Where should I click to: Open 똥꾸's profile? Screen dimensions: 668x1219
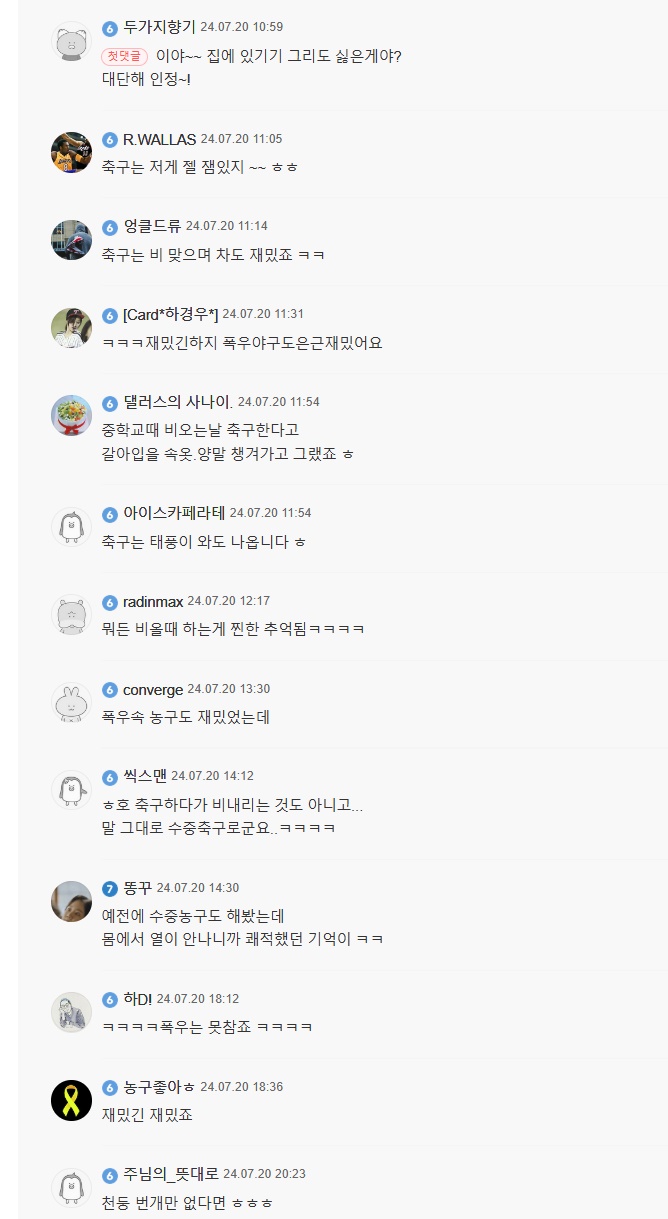click(137, 888)
